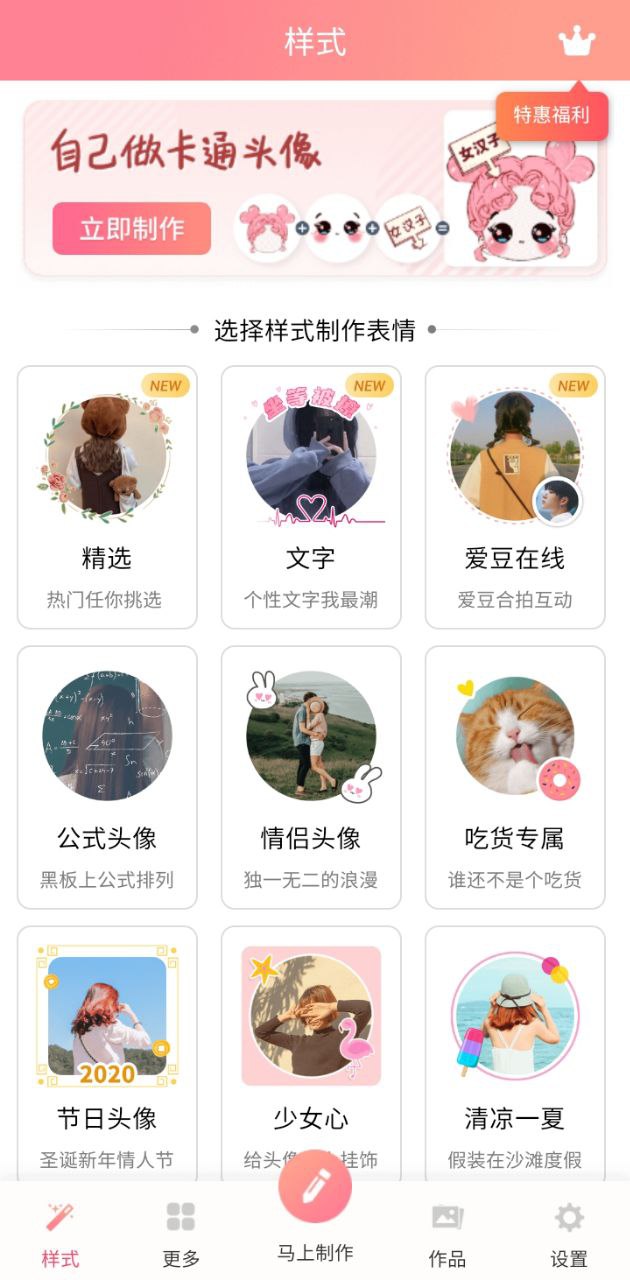Open the 节日头像 style card
630x1280 pixels.
[x=107, y=1054]
